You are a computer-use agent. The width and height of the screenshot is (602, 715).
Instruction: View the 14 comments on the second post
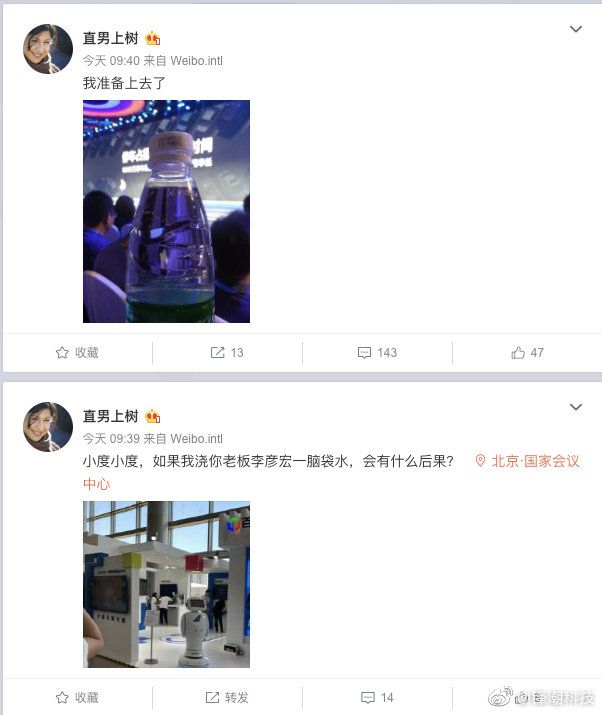click(377, 697)
